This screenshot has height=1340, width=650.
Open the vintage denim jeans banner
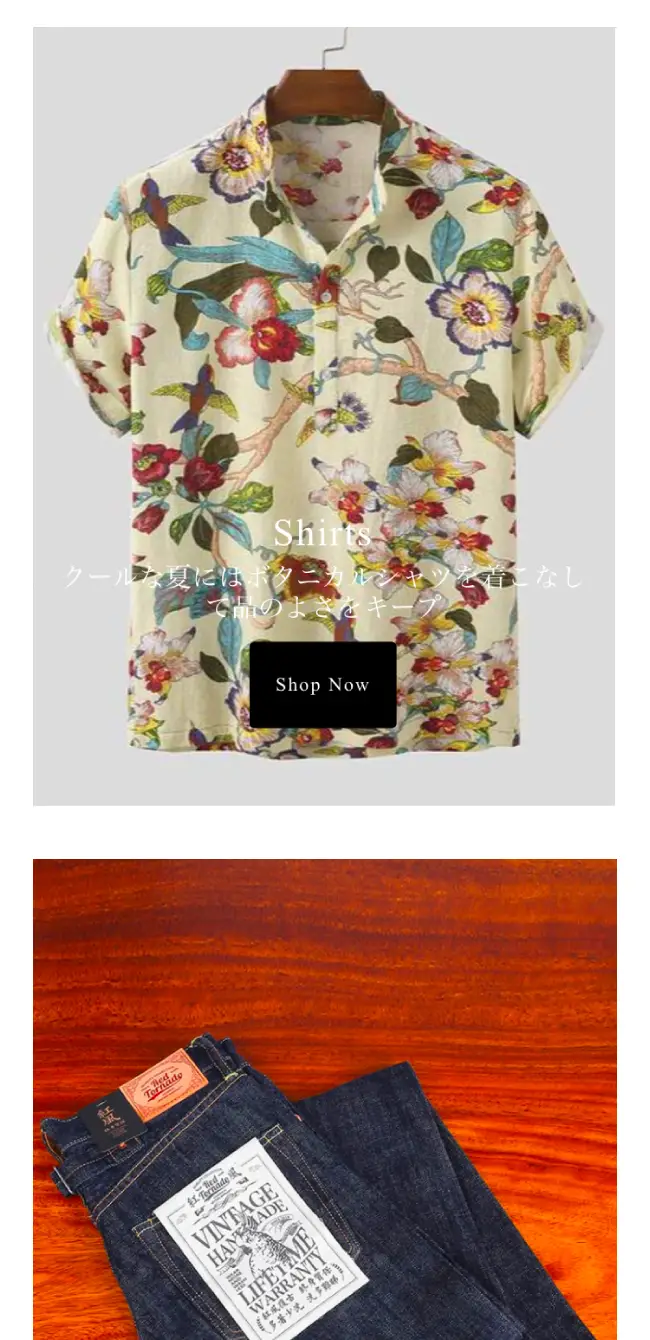[324, 1100]
